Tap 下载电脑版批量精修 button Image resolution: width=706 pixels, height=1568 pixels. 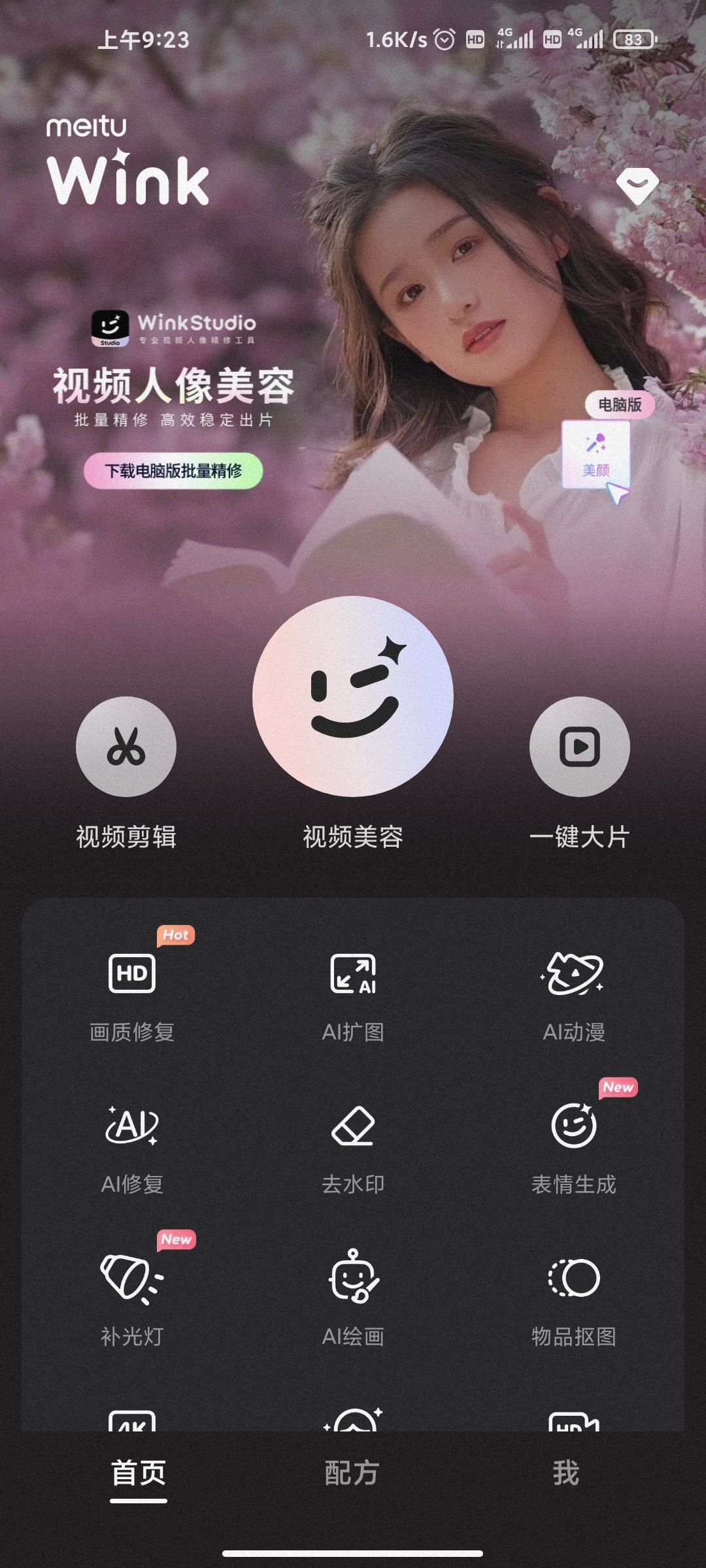point(173,470)
